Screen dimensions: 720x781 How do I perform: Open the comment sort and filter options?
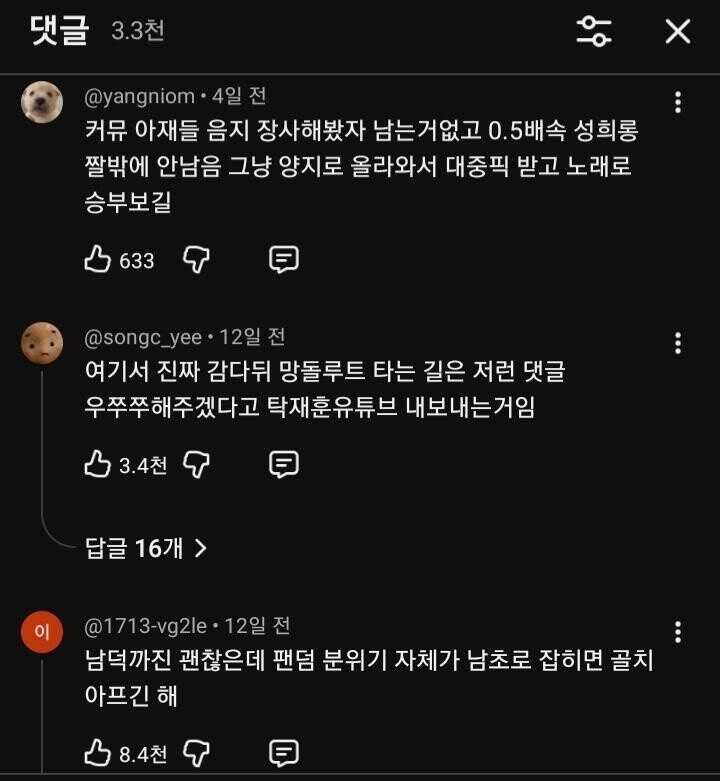(x=594, y=32)
